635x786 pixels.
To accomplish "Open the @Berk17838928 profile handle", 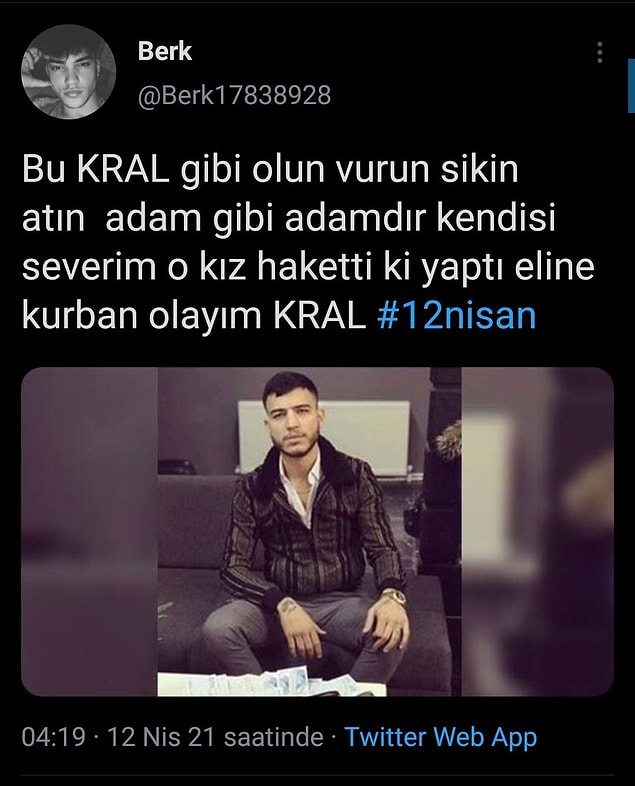I will [233, 95].
